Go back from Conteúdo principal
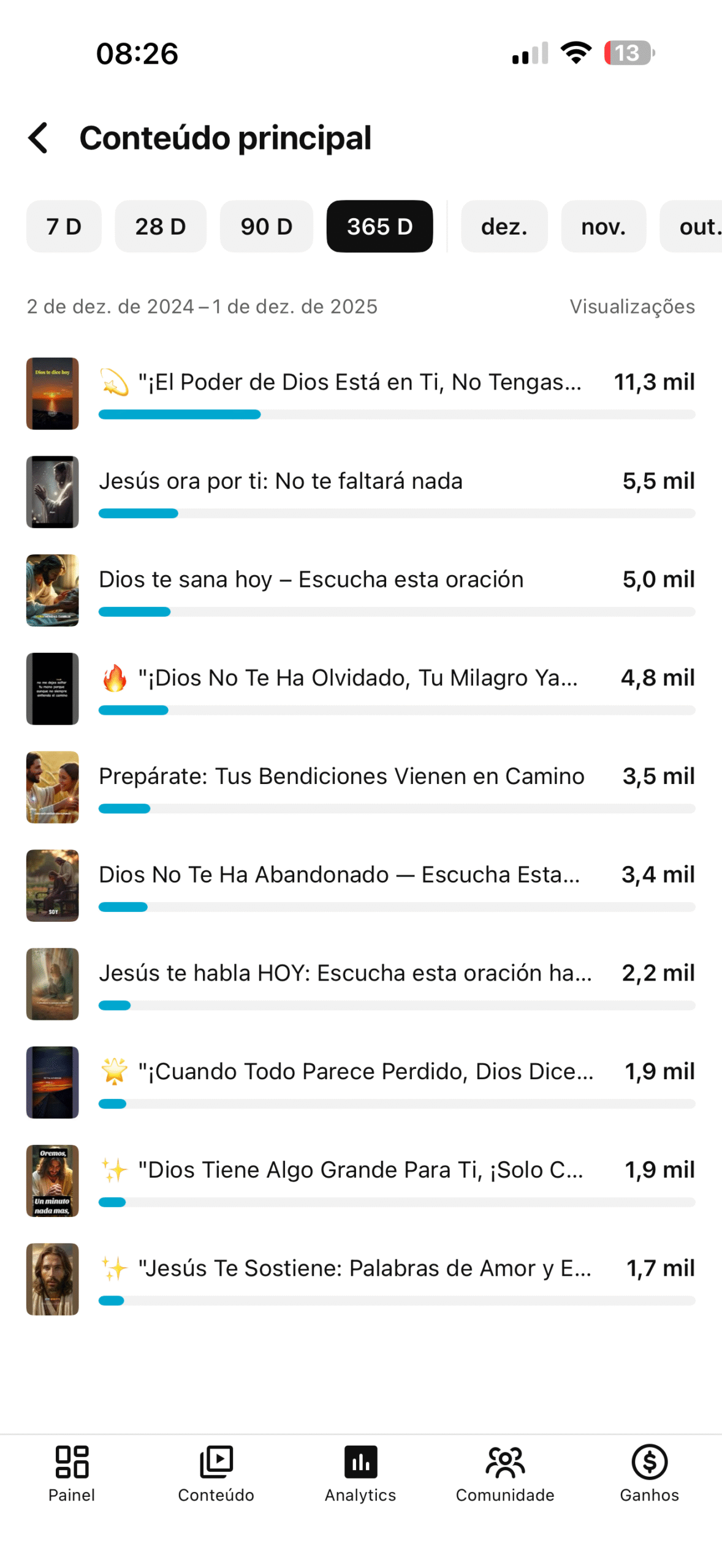Viewport: 722px width, 1568px height. tap(39, 138)
